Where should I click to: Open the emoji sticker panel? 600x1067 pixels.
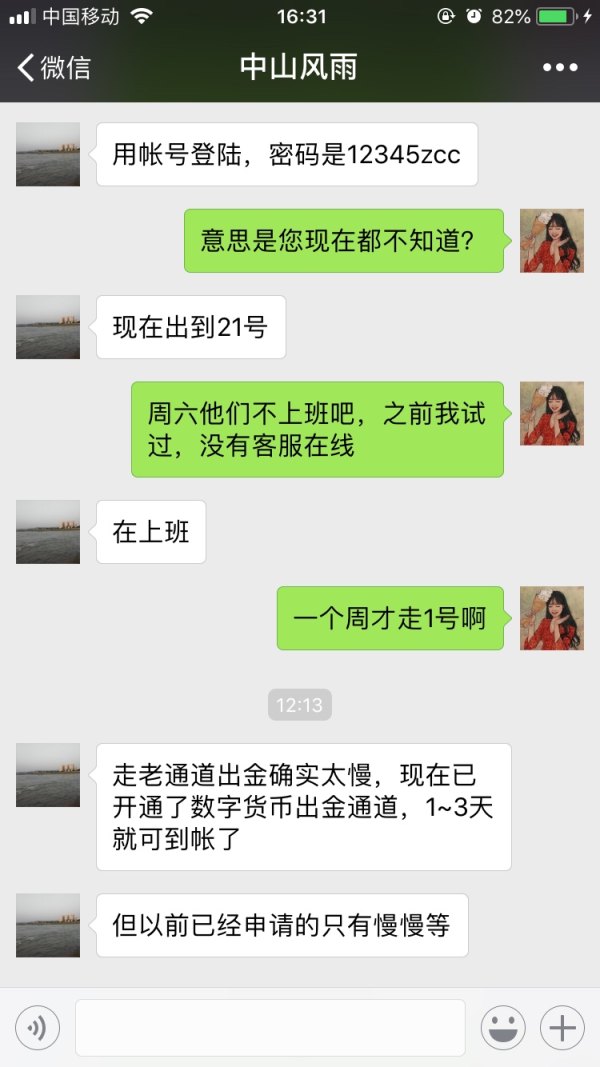(504, 1027)
